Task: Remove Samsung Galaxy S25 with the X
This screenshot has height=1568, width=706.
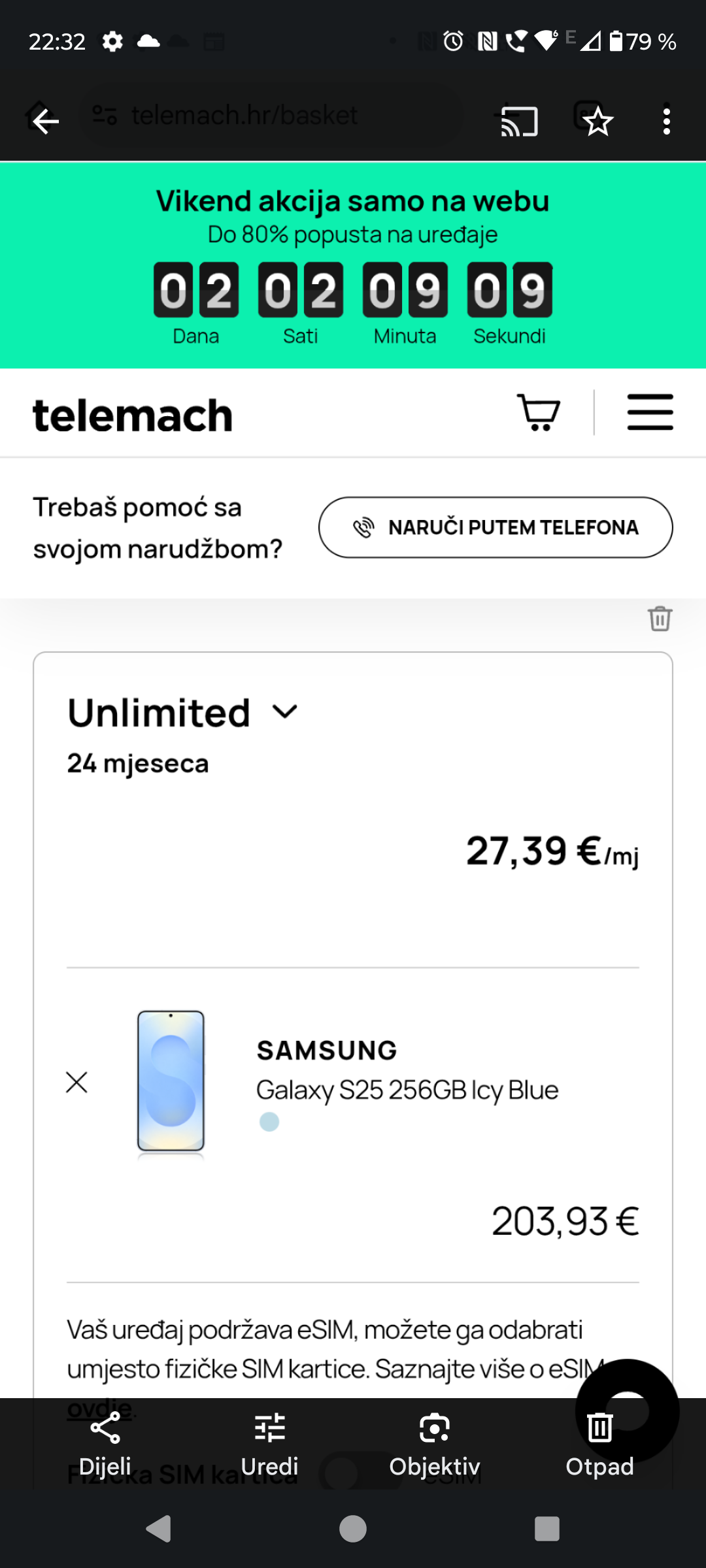Action: pyautogui.click(x=76, y=1083)
